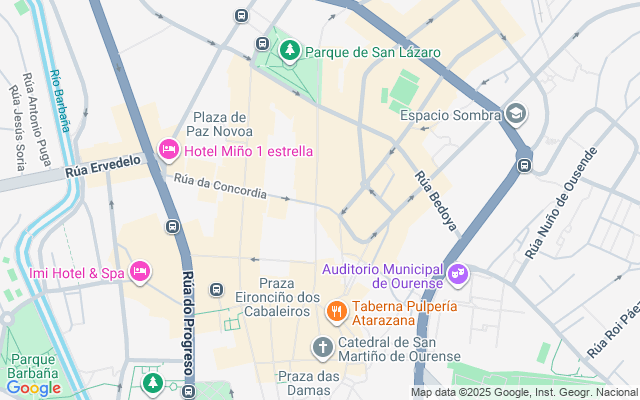
Task: Select the Hotel Miño 1 estrella pin
Action: (x=168, y=150)
